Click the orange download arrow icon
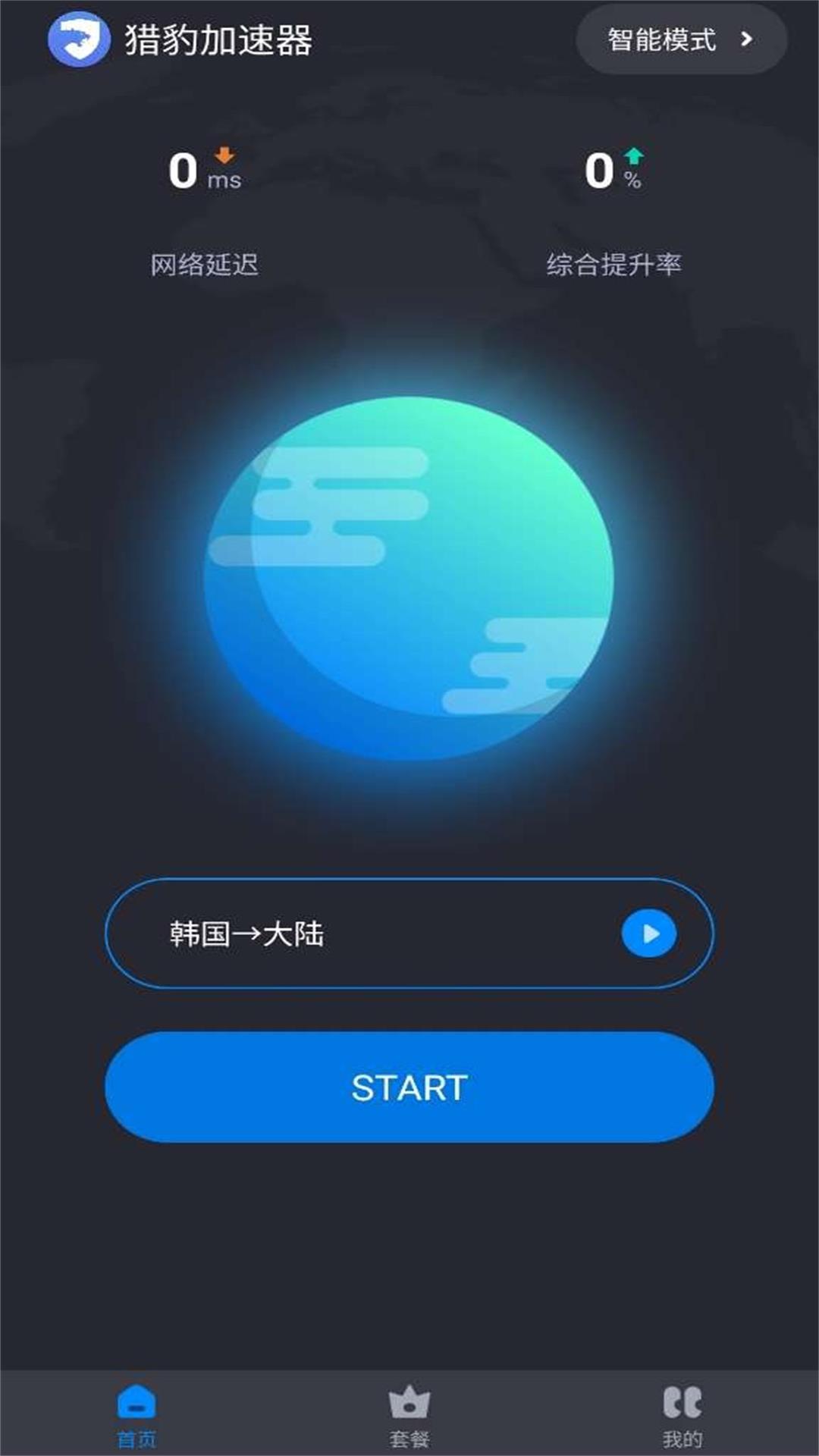The image size is (819, 1456). coord(224,154)
